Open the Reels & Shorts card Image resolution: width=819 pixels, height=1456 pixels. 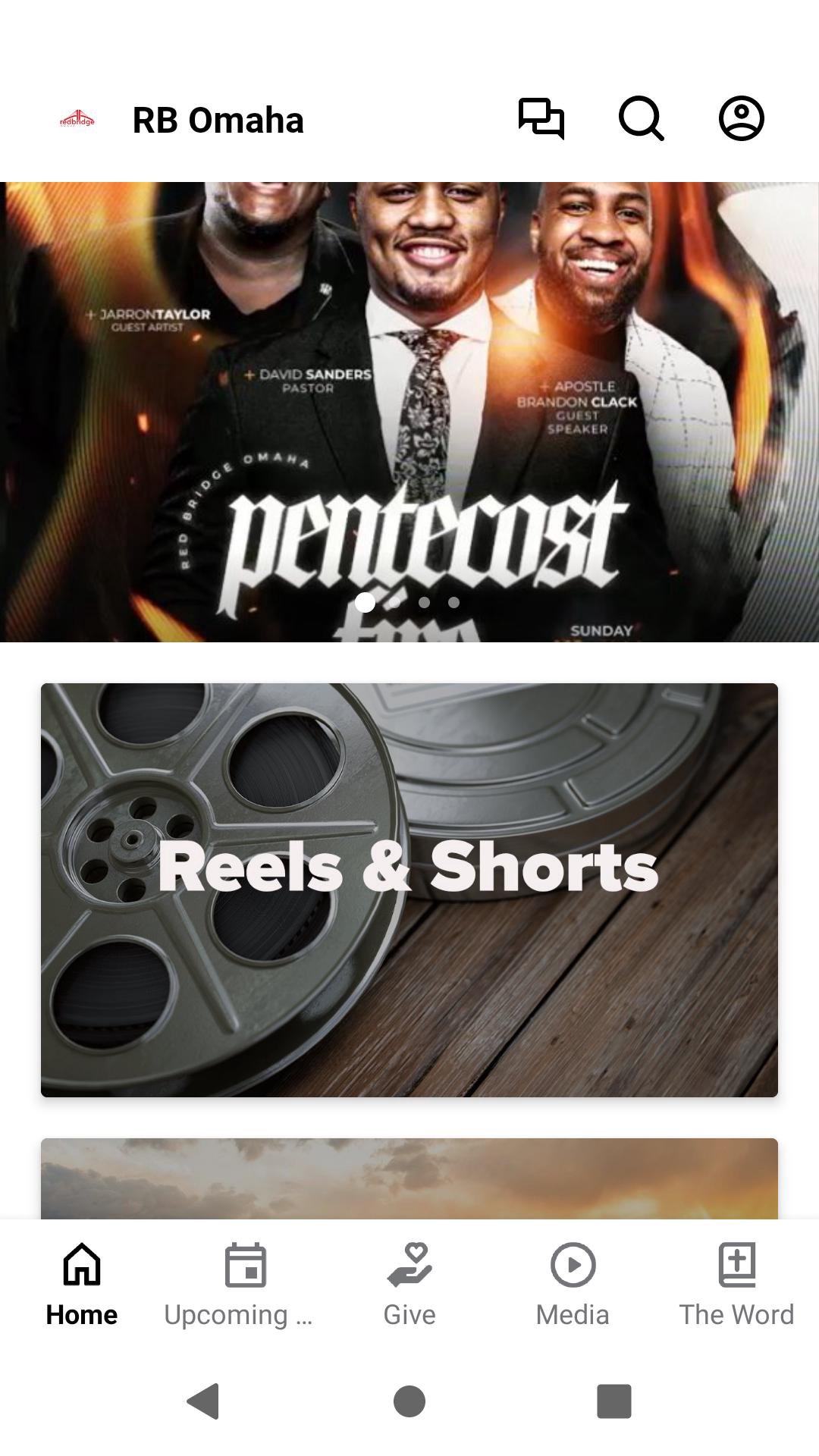click(x=409, y=890)
